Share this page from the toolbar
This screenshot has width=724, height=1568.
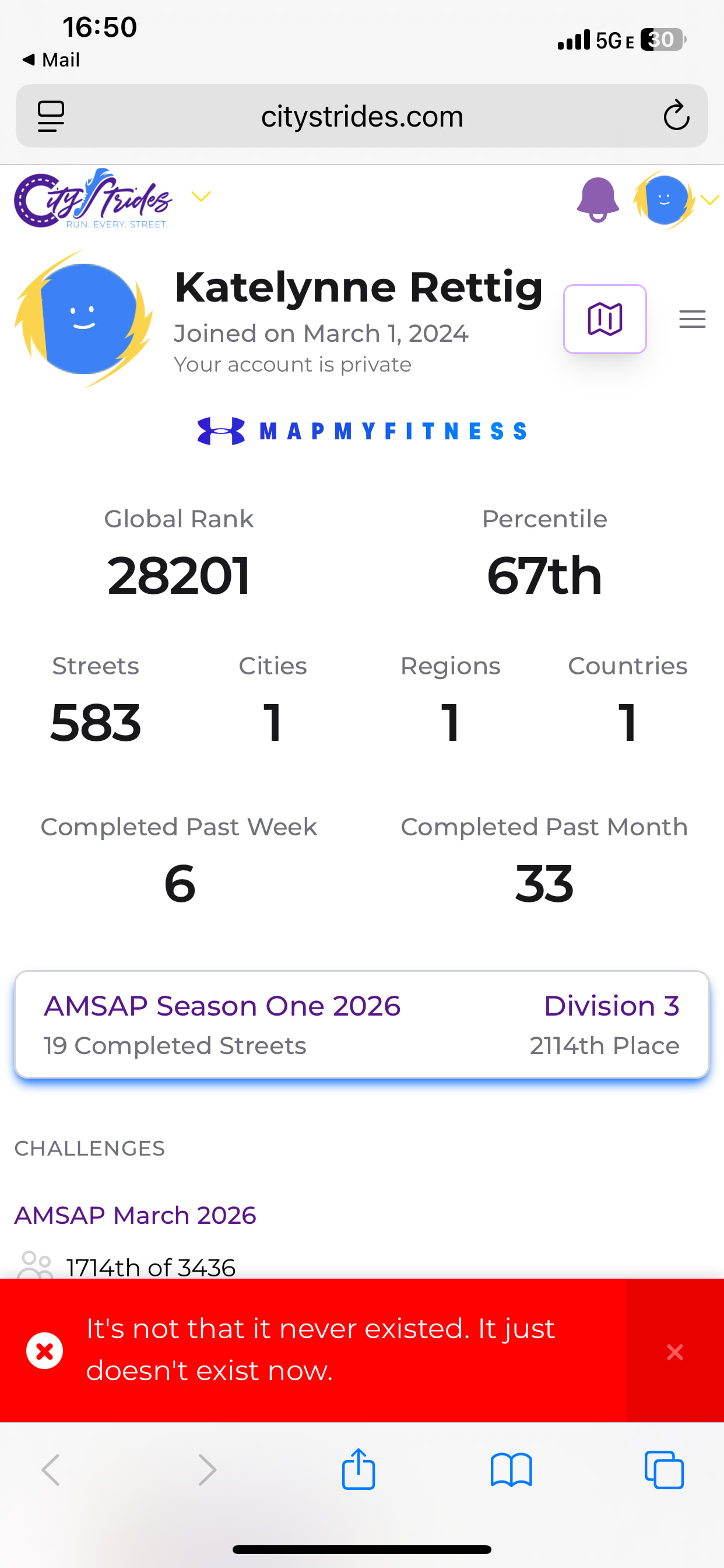coord(359,1469)
